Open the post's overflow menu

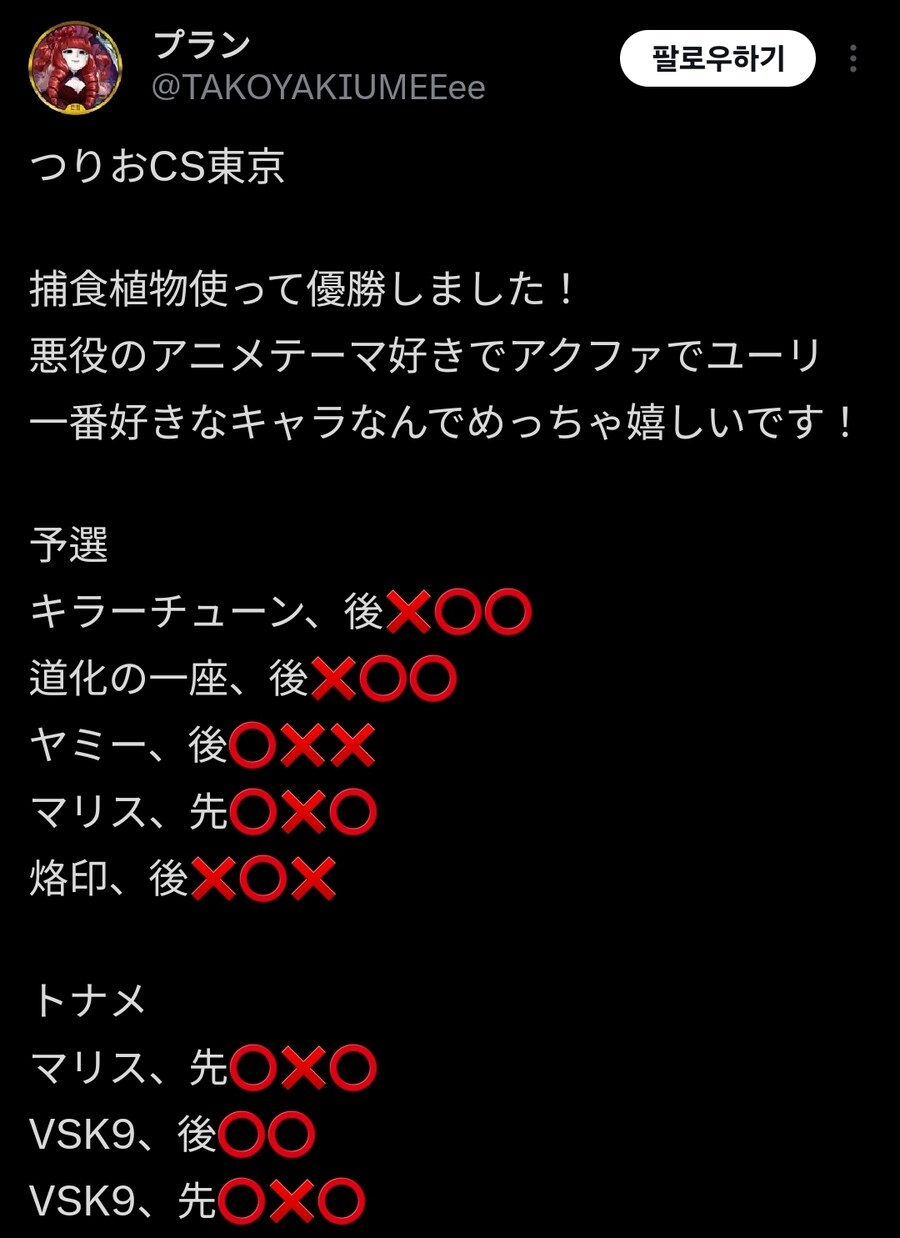coord(853,59)
